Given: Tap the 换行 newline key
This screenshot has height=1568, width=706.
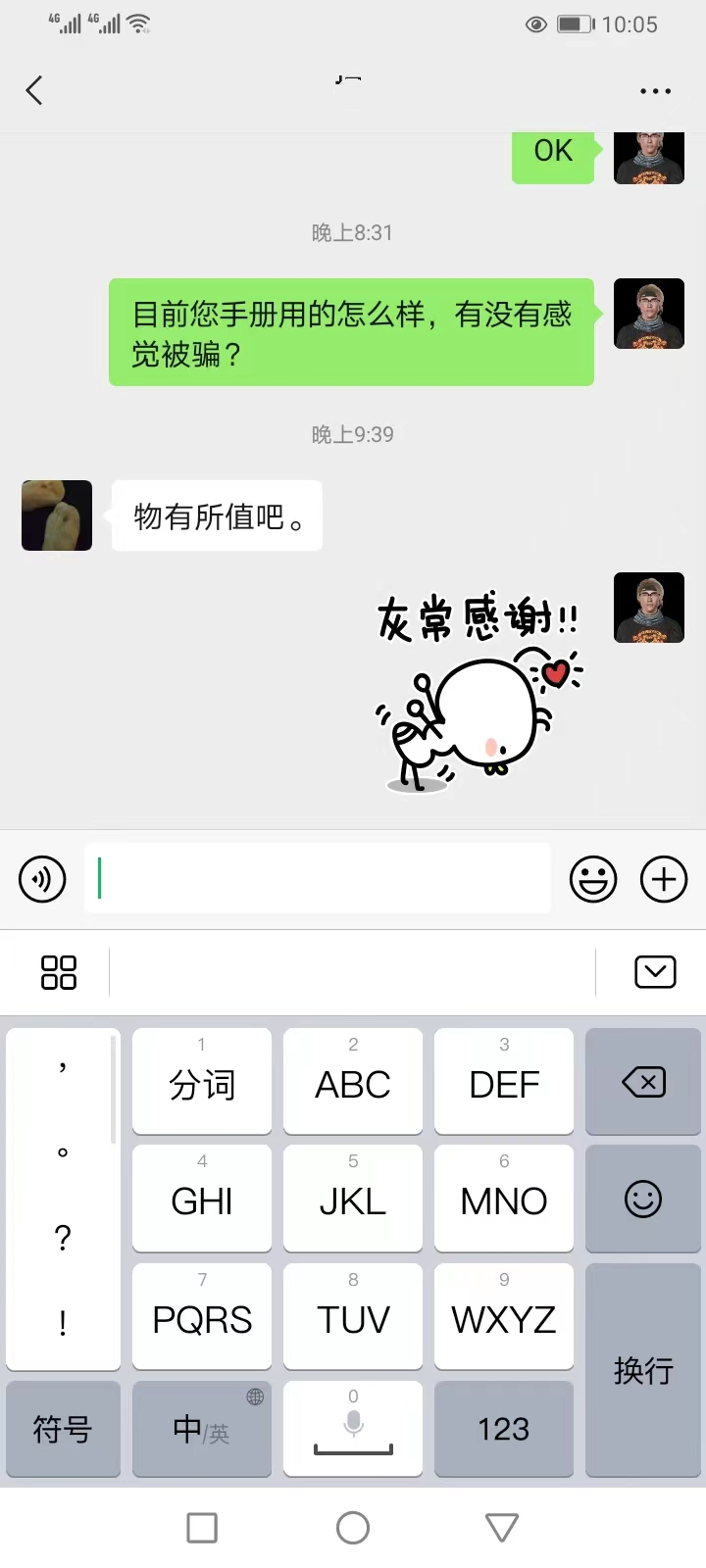Looking at the screenshot, I should pos(643,1370).
